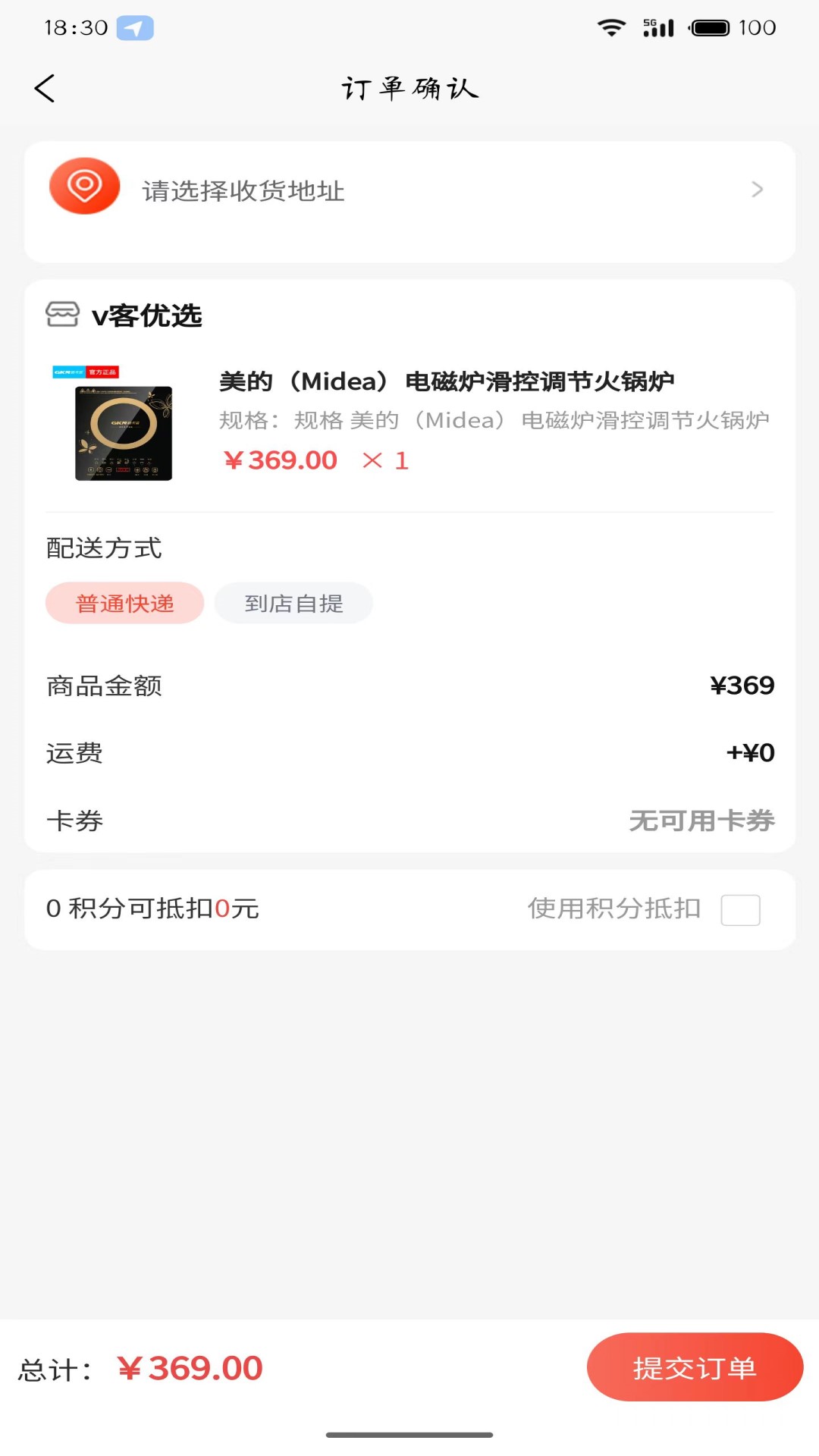Click the store icon beside v客优选
The image size is (819, 1456).
click(x=63, y=315)
